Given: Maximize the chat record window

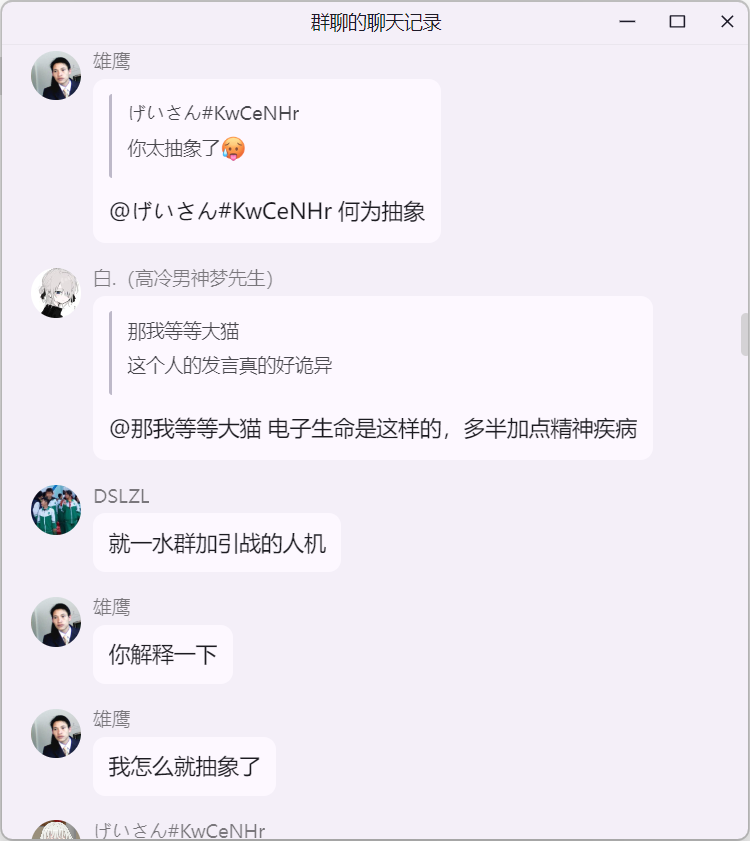Looking at the screenshot, I should pos(677,22).
